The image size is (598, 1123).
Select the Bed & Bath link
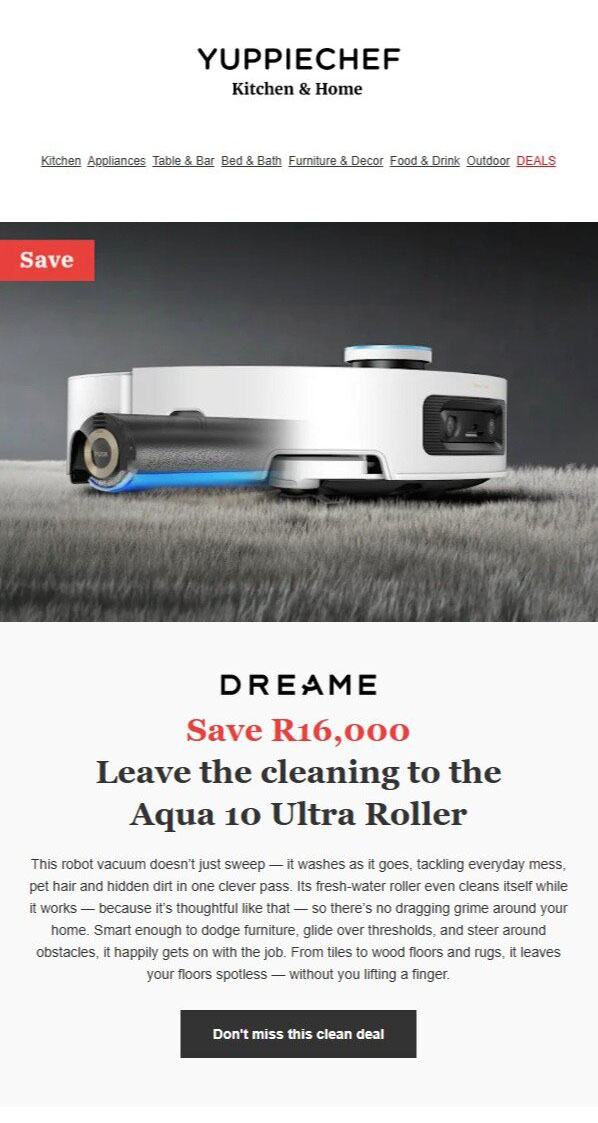point(251,161)
